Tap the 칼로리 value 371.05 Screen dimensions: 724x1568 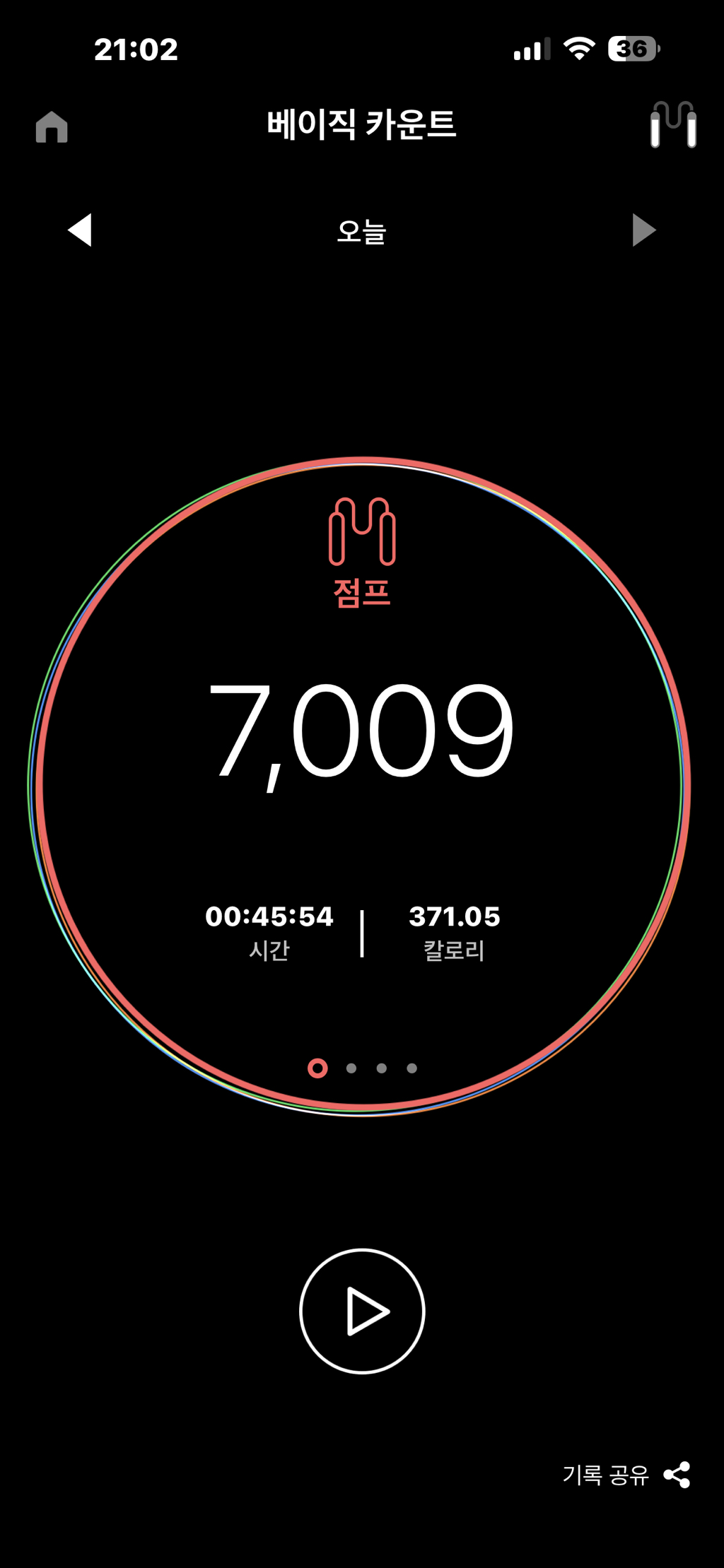tap(455, 916)
